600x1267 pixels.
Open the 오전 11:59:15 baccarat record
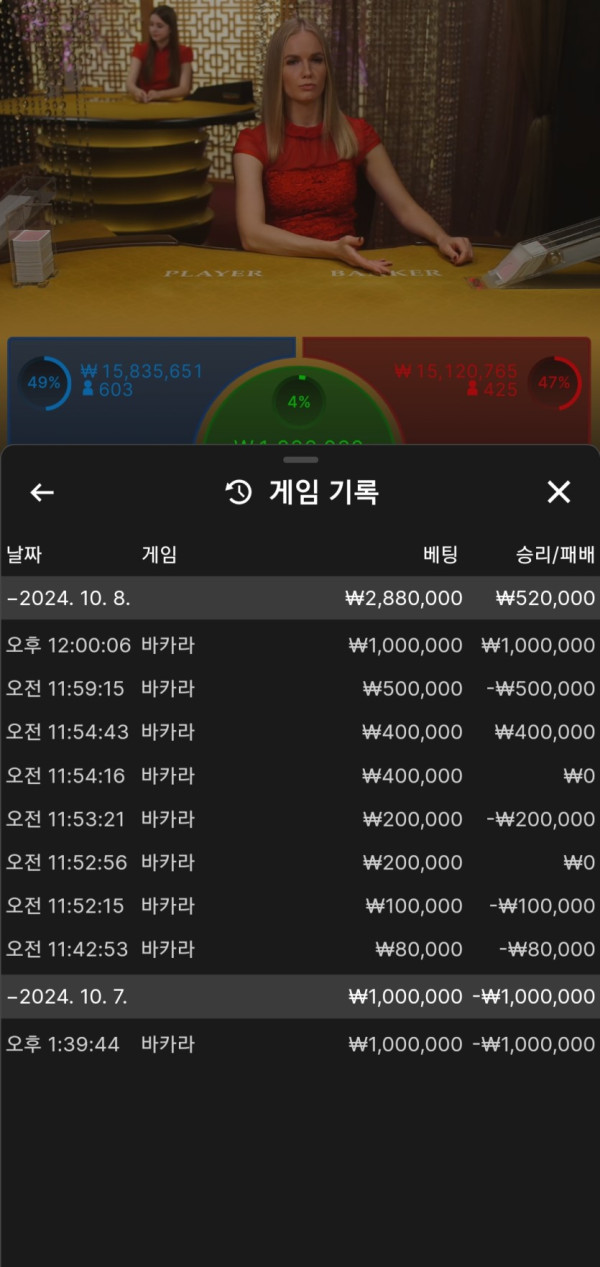tap(300, 689)
